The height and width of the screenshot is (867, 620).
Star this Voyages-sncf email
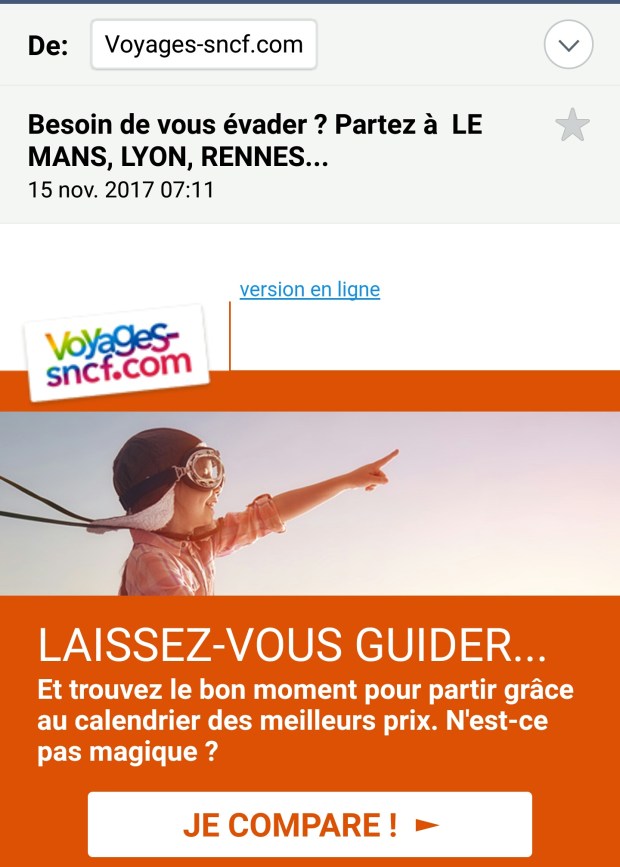click(572, 126)
